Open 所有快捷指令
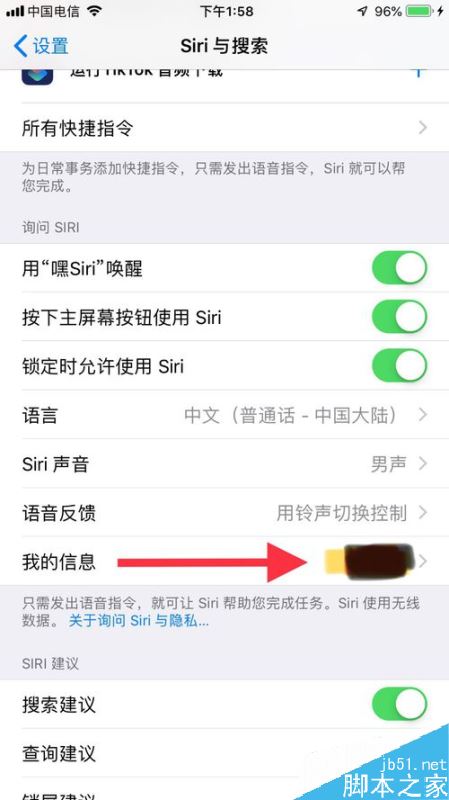 coord(224,127)
